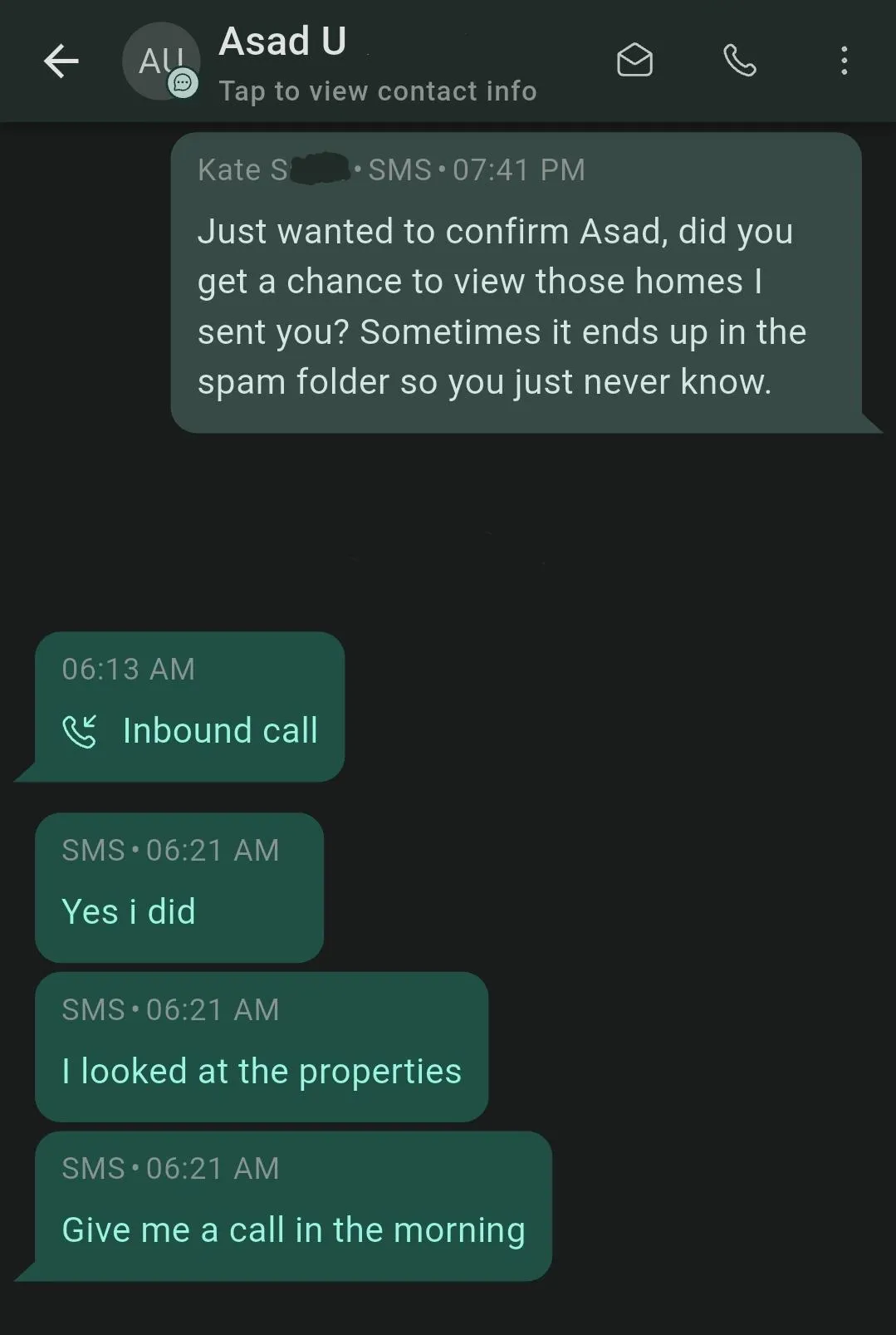Open the 06:13 AM inbound call entry
Viewport: 896px width, 1335px height.
pos(189,707)
